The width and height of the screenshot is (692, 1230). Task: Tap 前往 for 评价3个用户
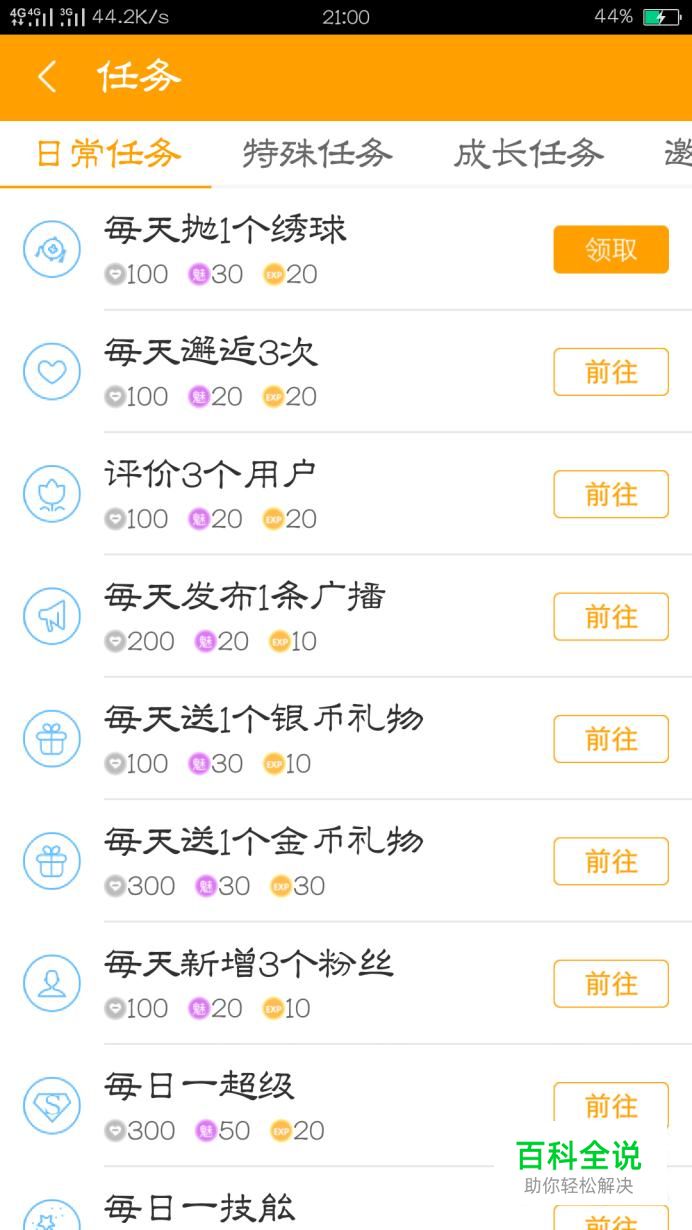(x=611, y=494)
